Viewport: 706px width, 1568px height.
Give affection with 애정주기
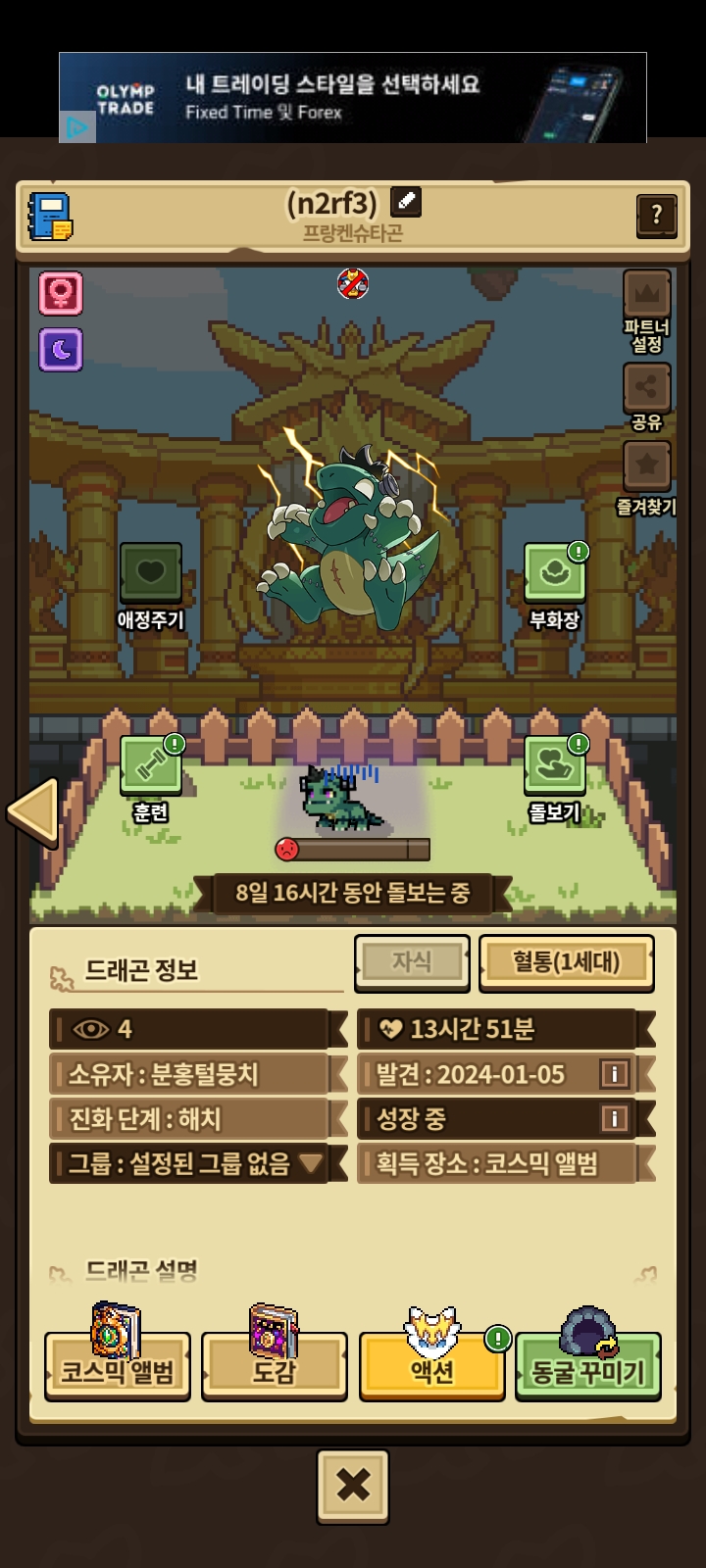(x=150, y=574)
